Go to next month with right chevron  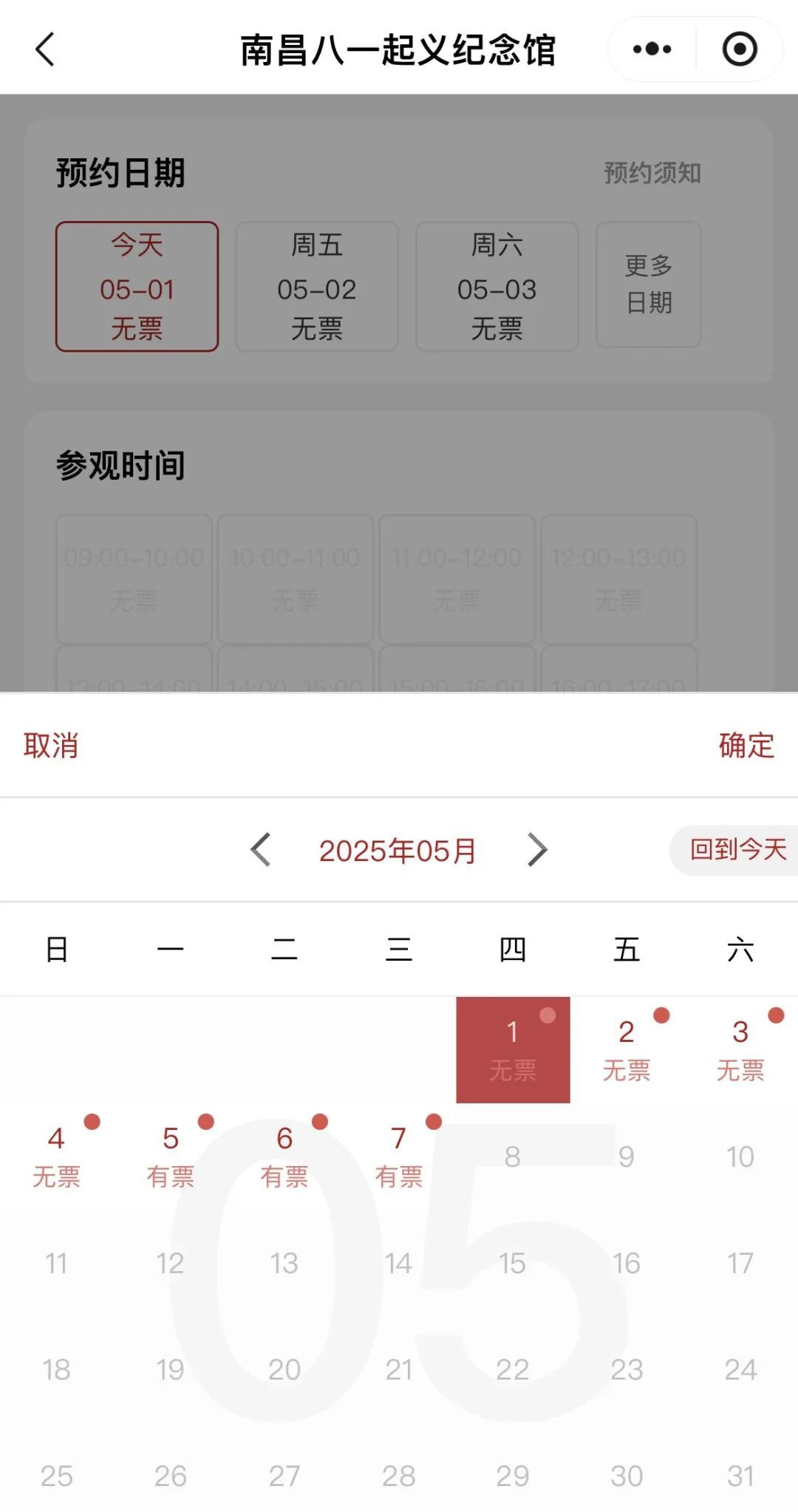538,851
